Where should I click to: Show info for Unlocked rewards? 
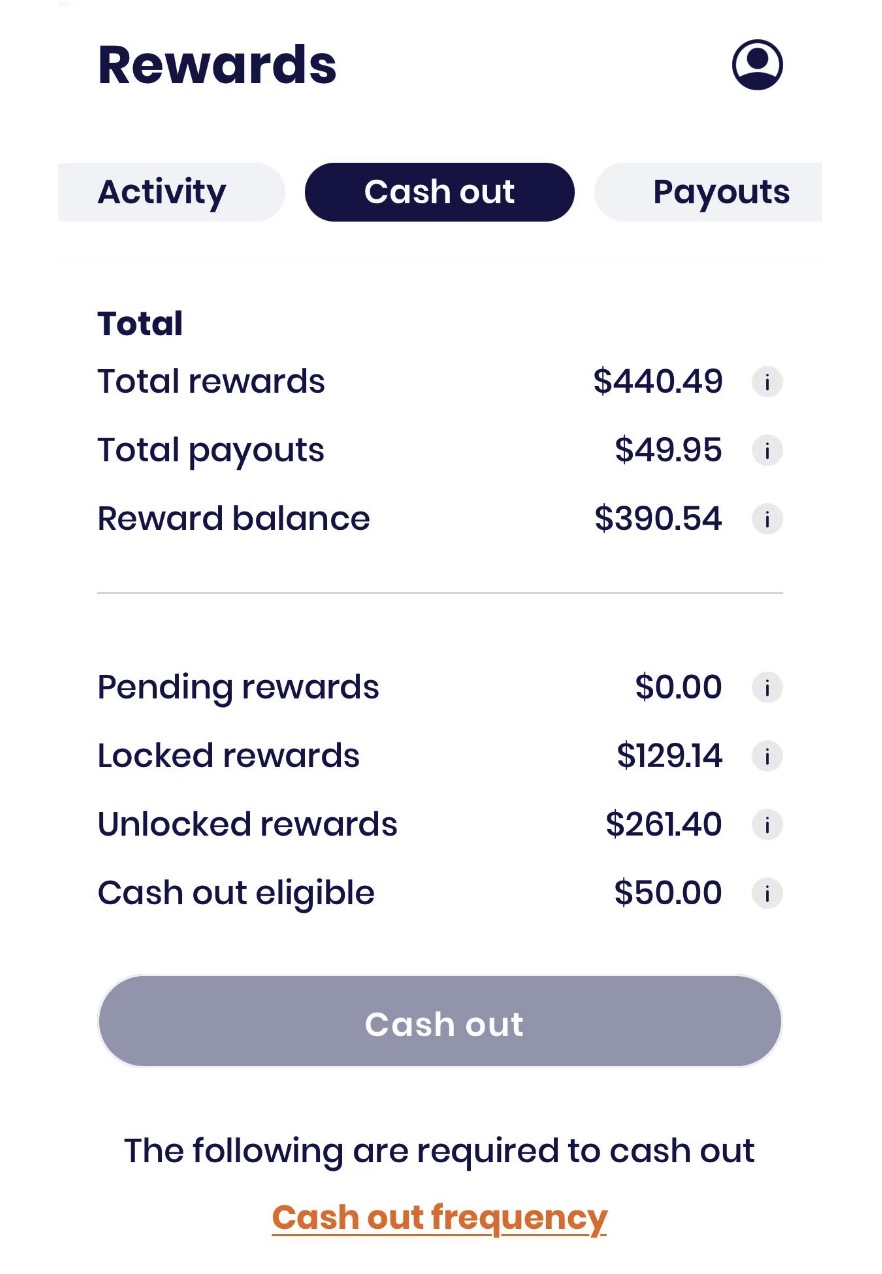click(767, 825)
